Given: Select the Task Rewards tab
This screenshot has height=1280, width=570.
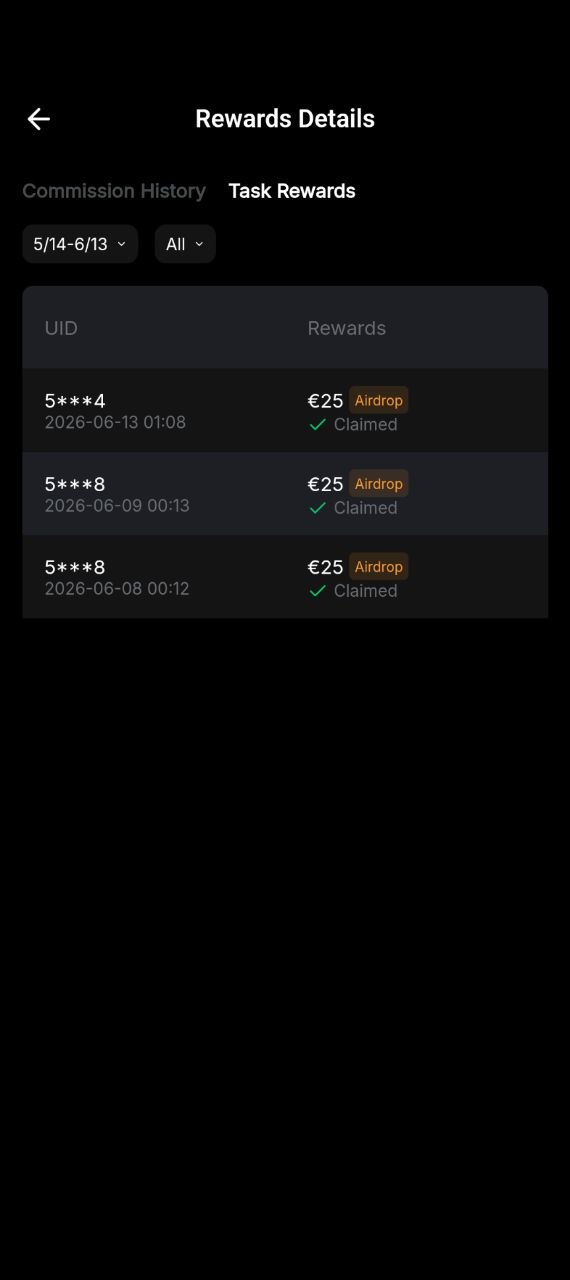Looking at the screenshot, I should pos(292,191).
